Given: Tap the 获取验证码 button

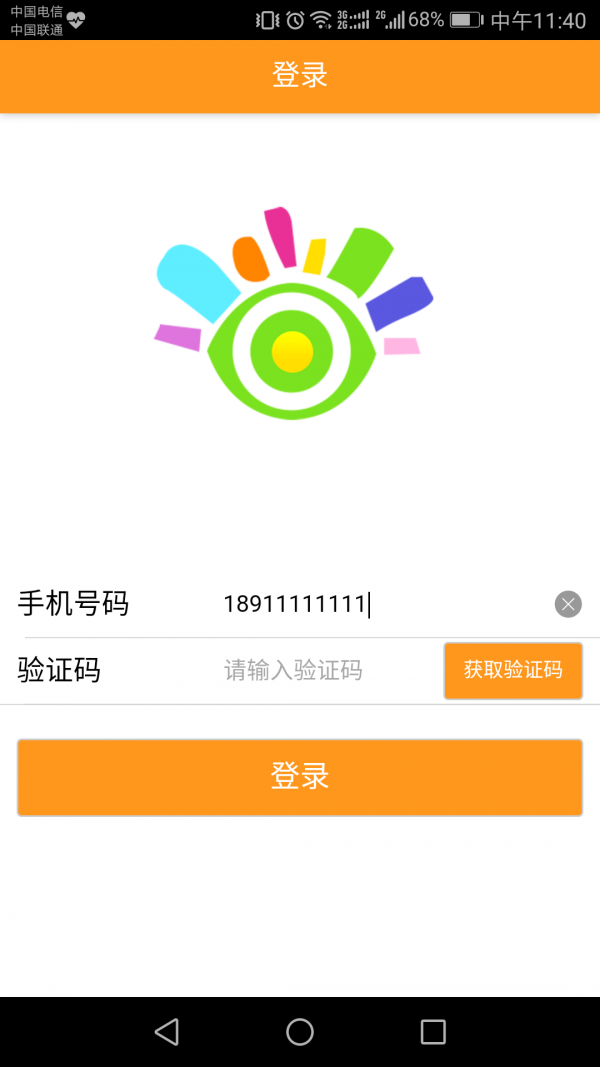Looking at the screenshot, I should [x=513, y=670].
